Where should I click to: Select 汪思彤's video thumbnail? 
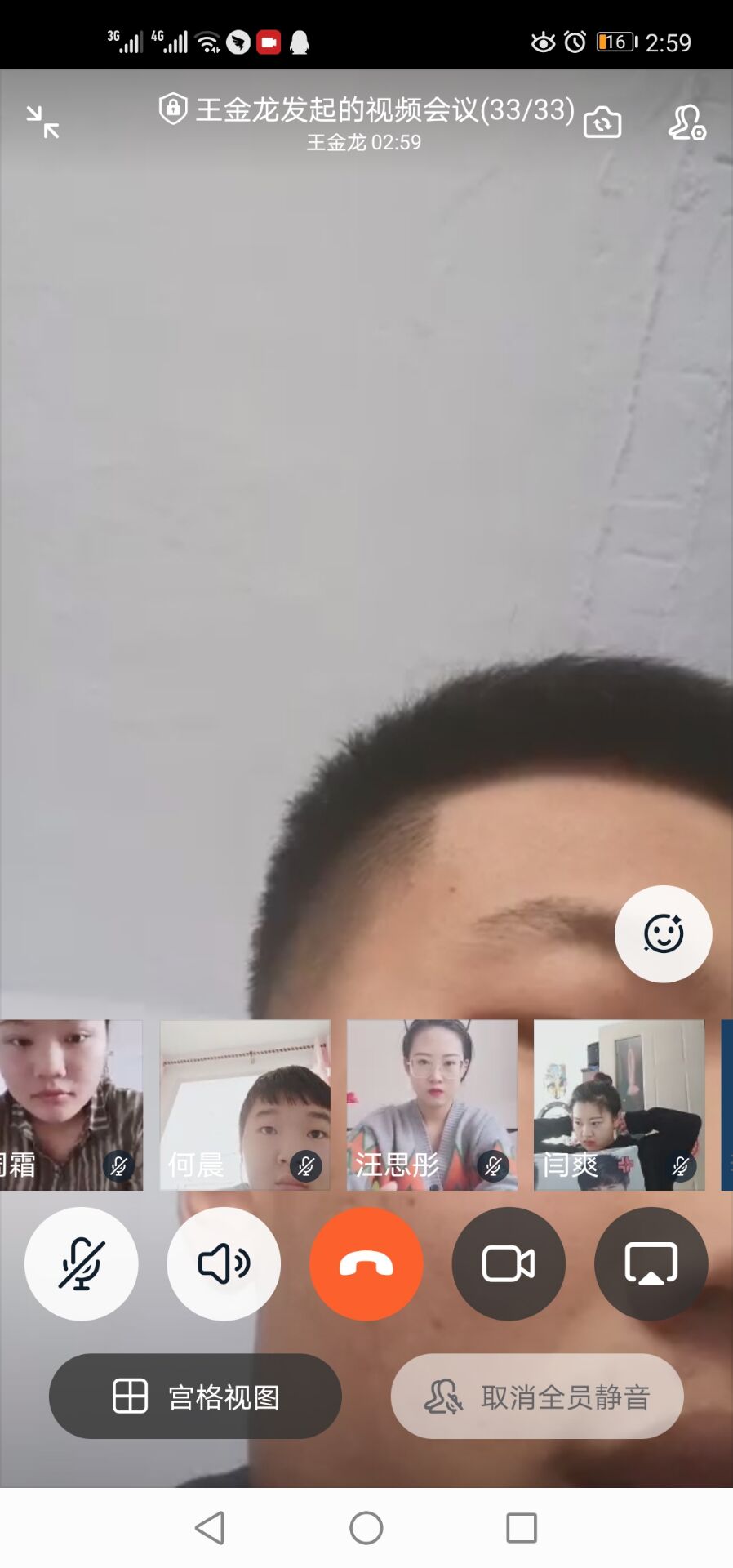pyautogui.click(x=432, y=1104)
